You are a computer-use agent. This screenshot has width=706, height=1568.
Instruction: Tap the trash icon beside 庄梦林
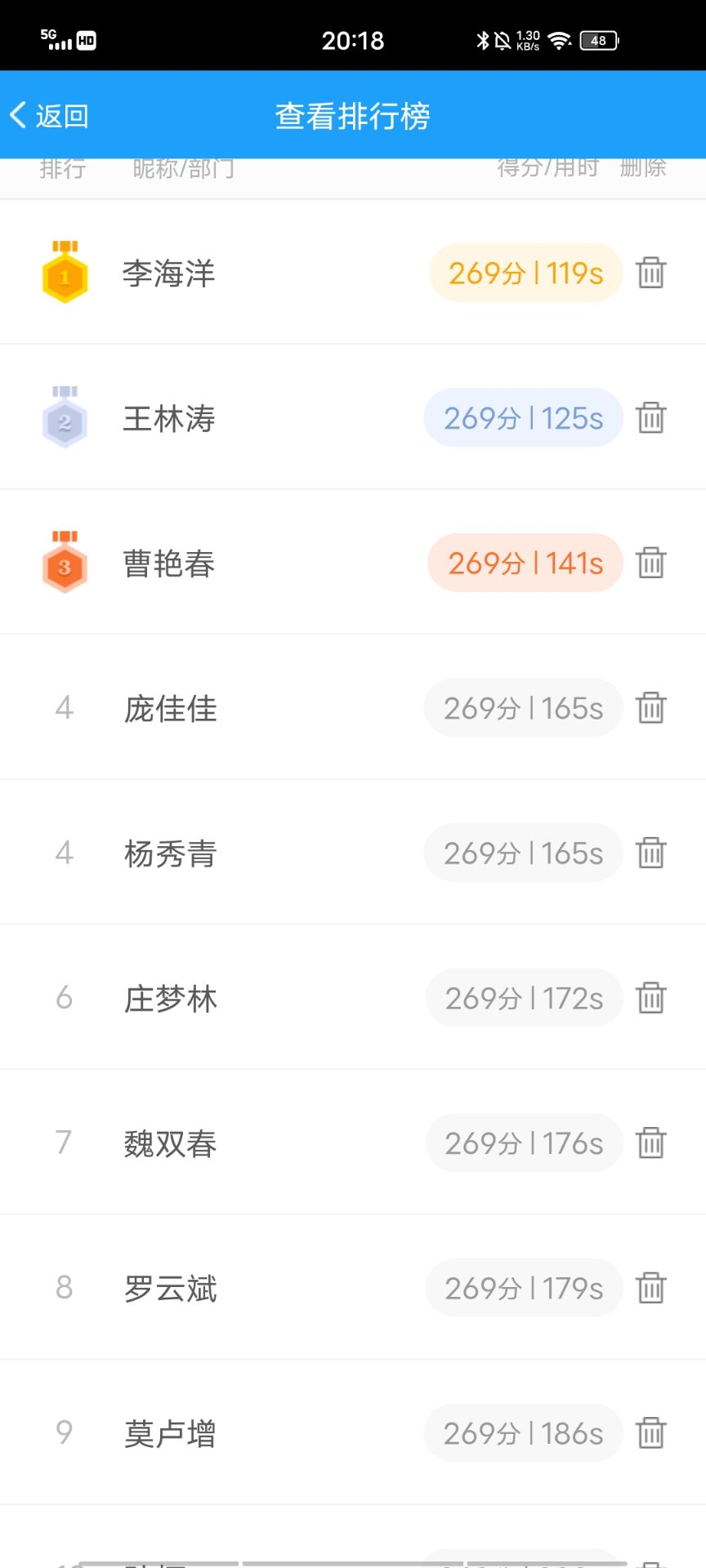coord(651,998)
